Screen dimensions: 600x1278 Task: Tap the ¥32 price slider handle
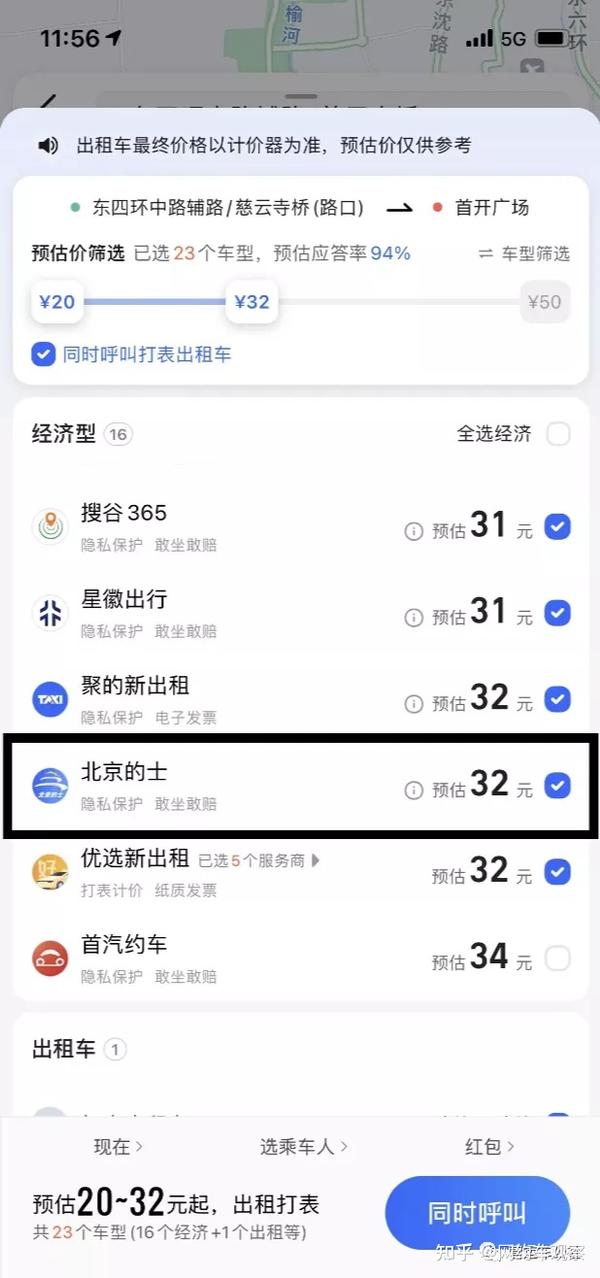coord(251,301)
